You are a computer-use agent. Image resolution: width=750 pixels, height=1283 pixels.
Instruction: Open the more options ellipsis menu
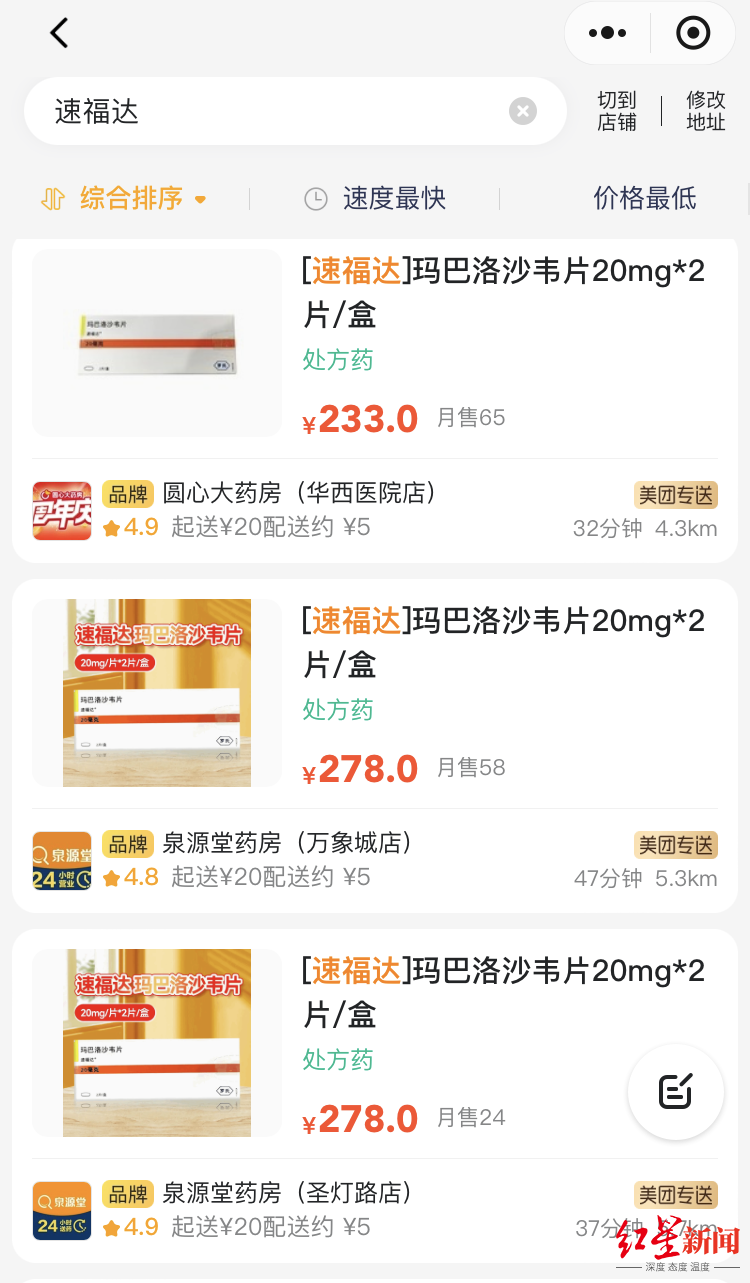(x=607, y=33)
